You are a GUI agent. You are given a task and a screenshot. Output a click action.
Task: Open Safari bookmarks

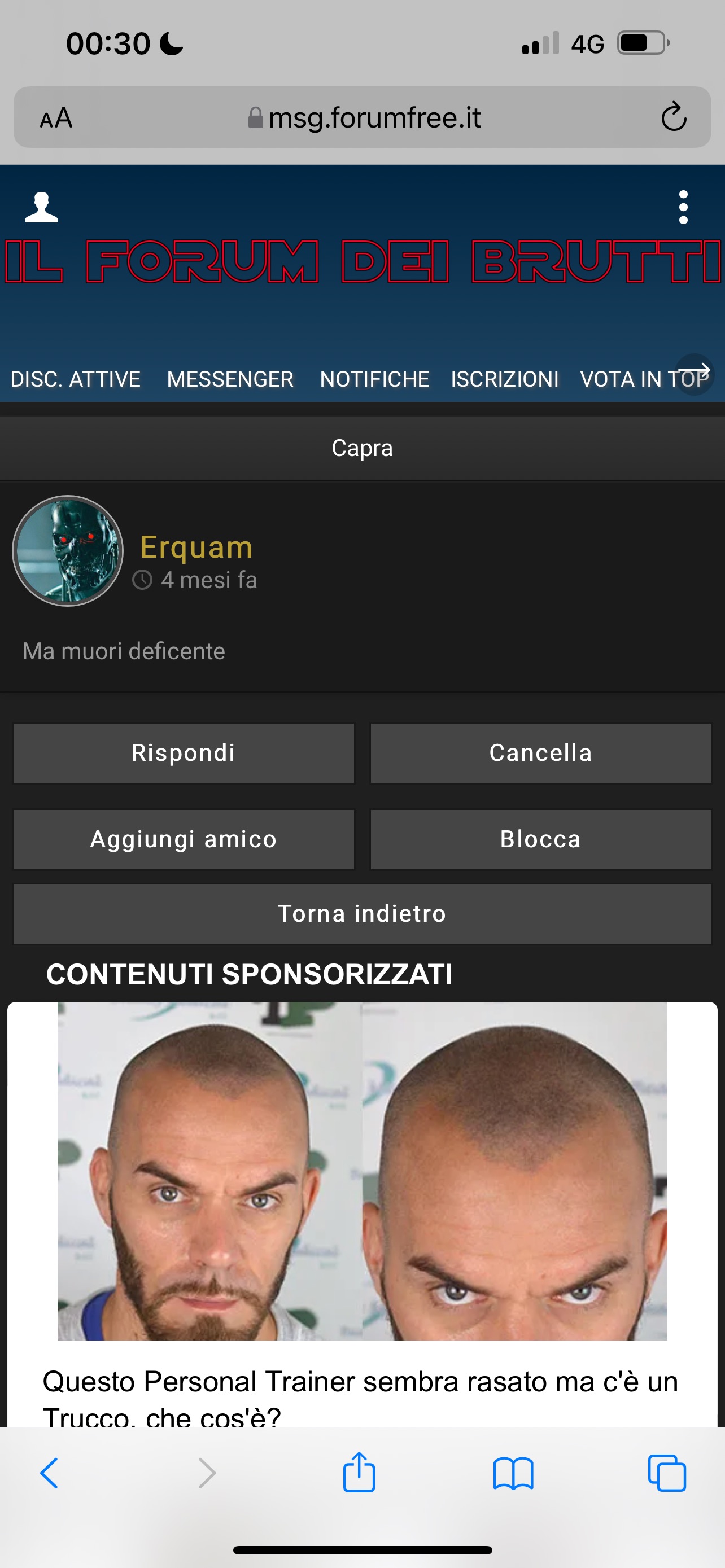[513, 1473]
